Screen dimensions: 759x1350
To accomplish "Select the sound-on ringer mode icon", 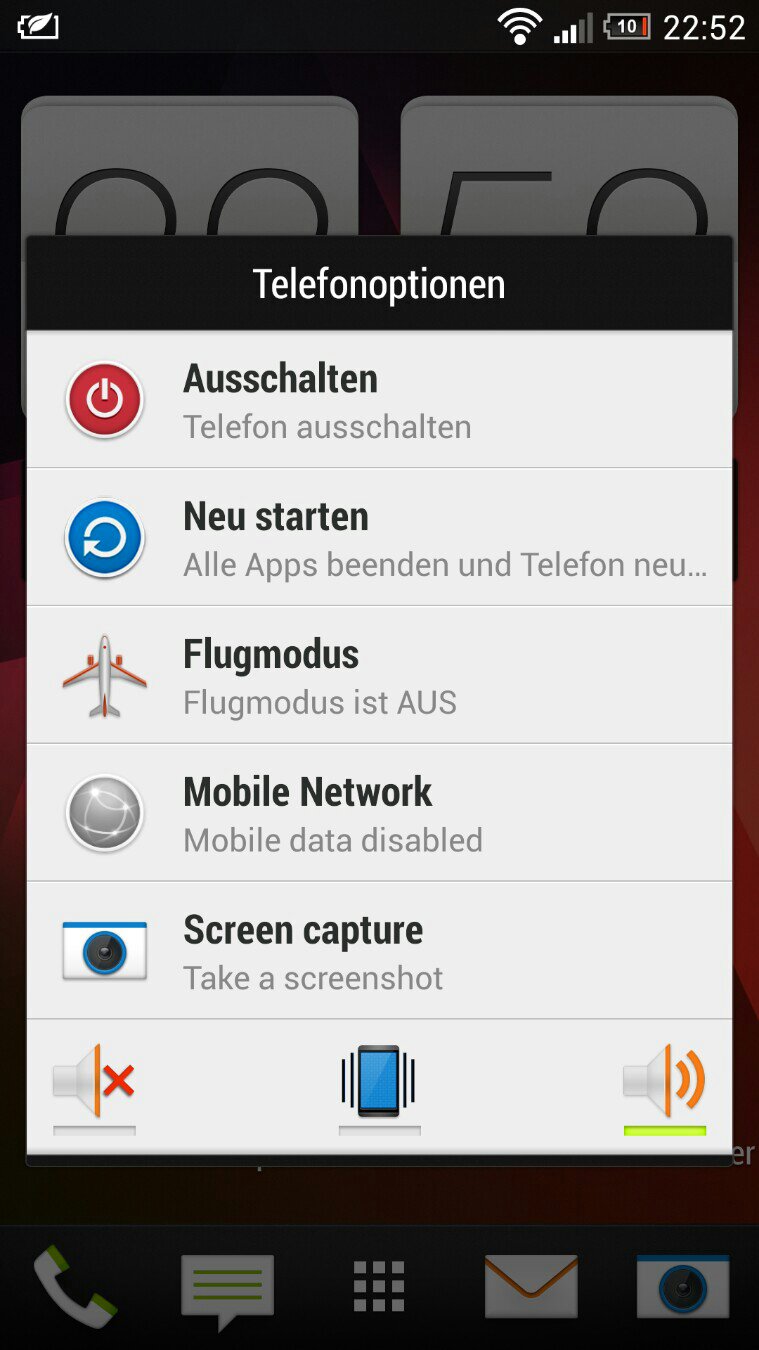I will click(x=665, y=1083).
